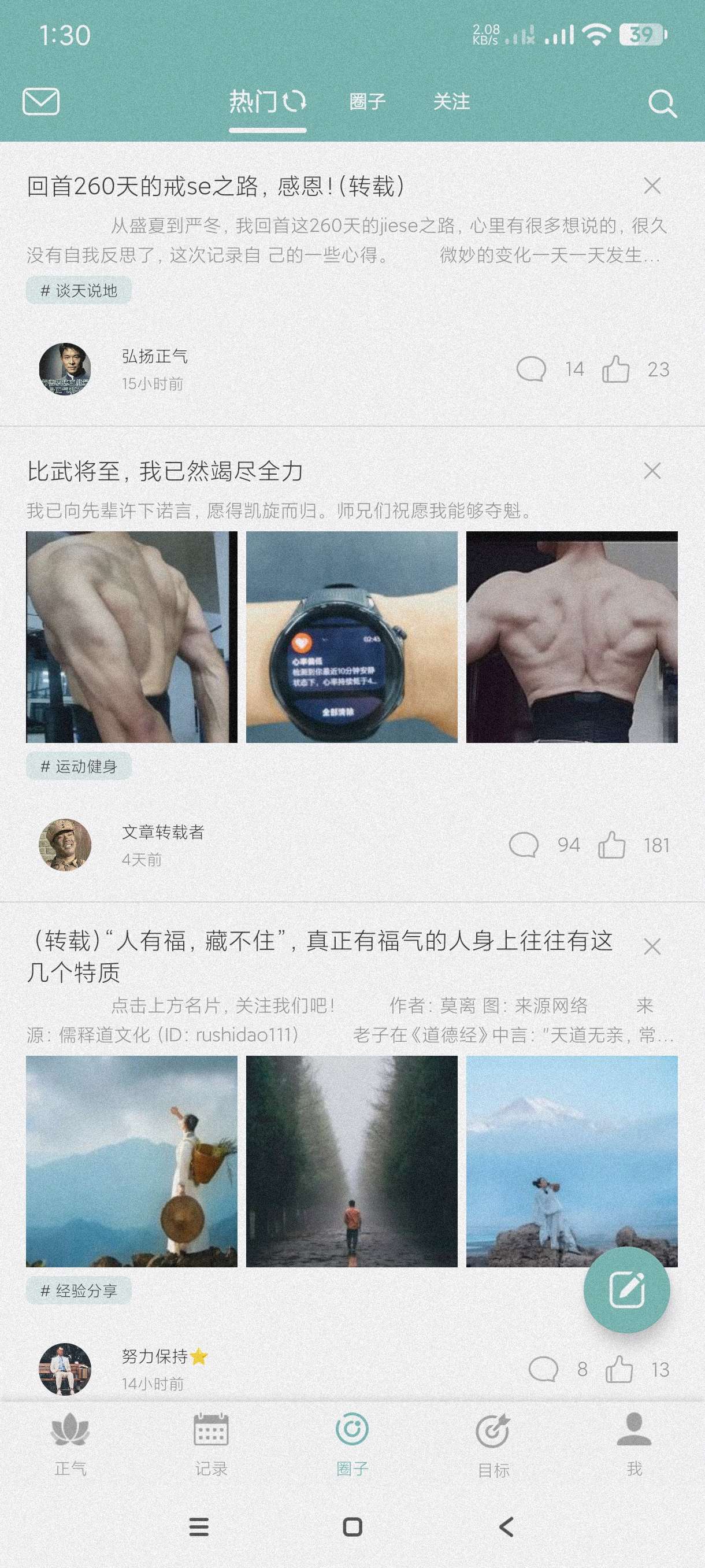Image resolution: width=705 pixels, height=1568 pixels.
Task: Dismiss the 回首260天 post
Action: [x=652, y=186]
